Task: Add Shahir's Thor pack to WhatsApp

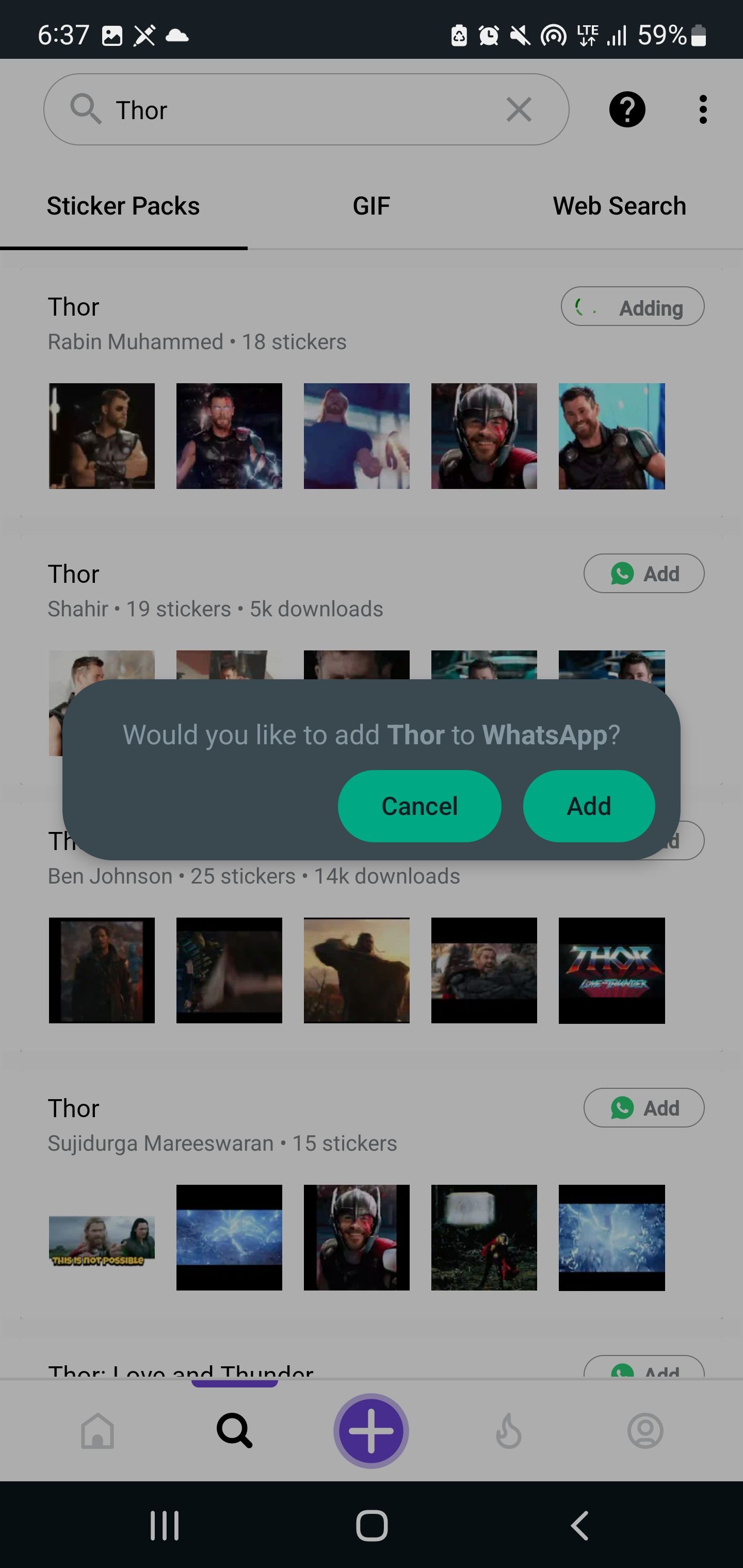Action: point(644,574)
